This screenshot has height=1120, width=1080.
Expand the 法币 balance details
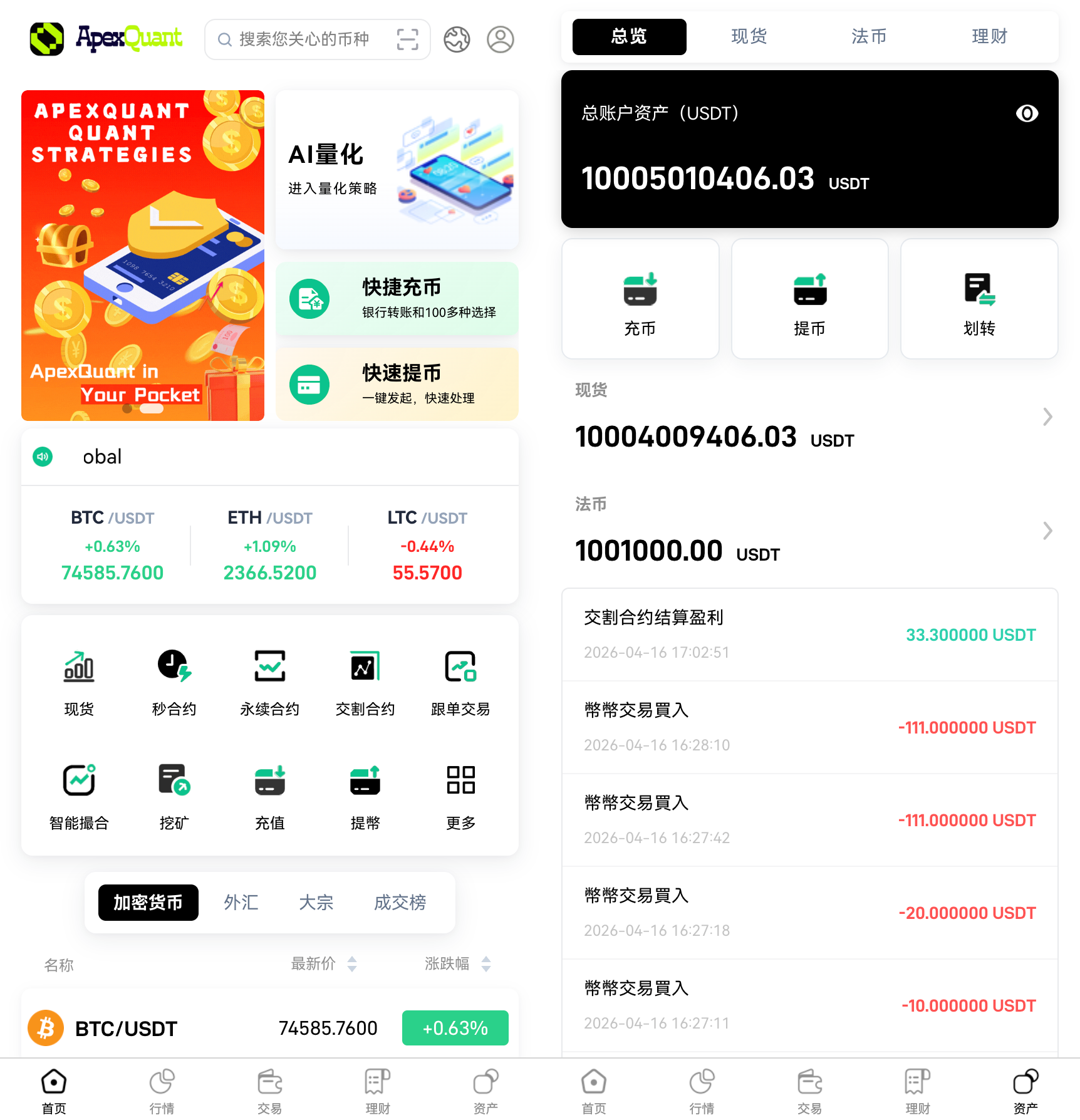[1046, 531]
